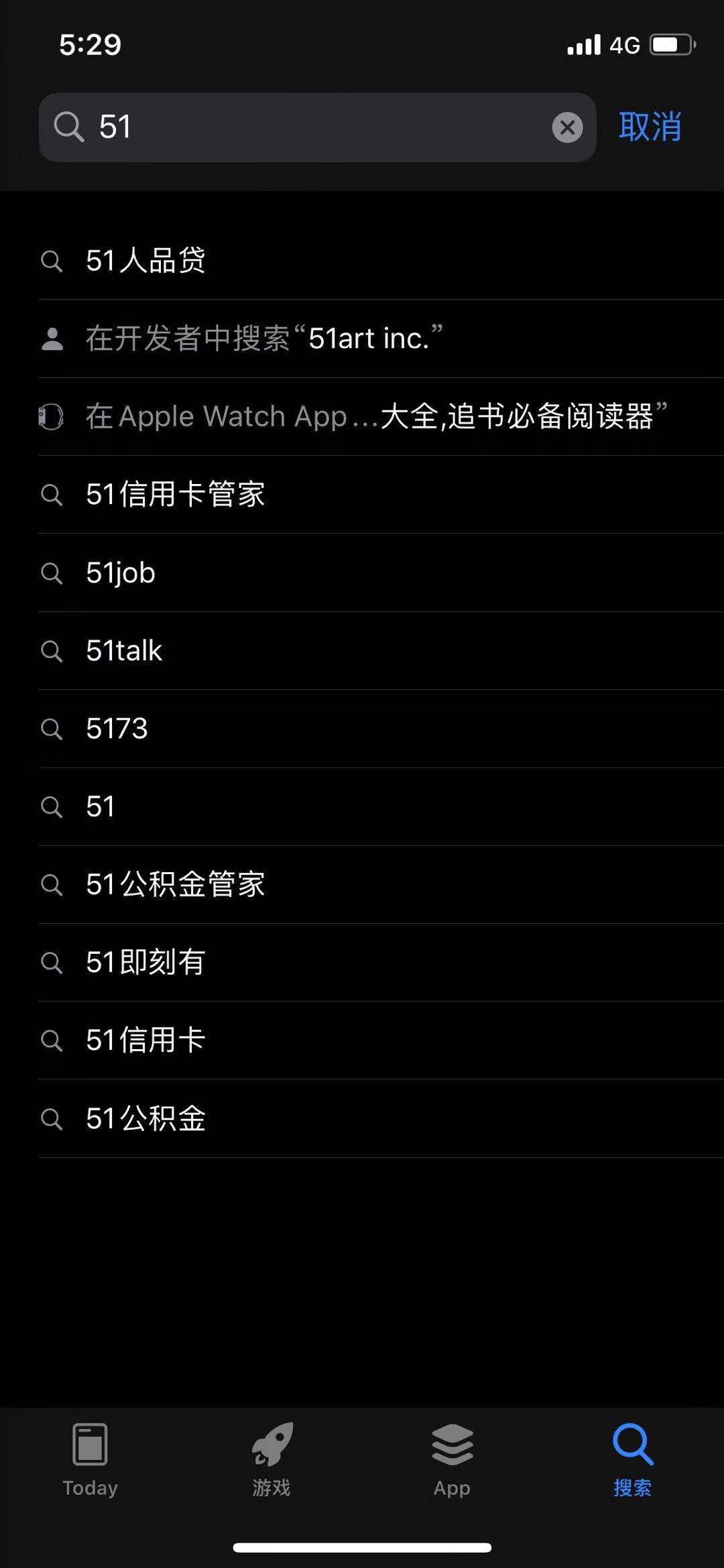
Task: Tap the 51信用卡 suggestion
Action: point(381,1040)
